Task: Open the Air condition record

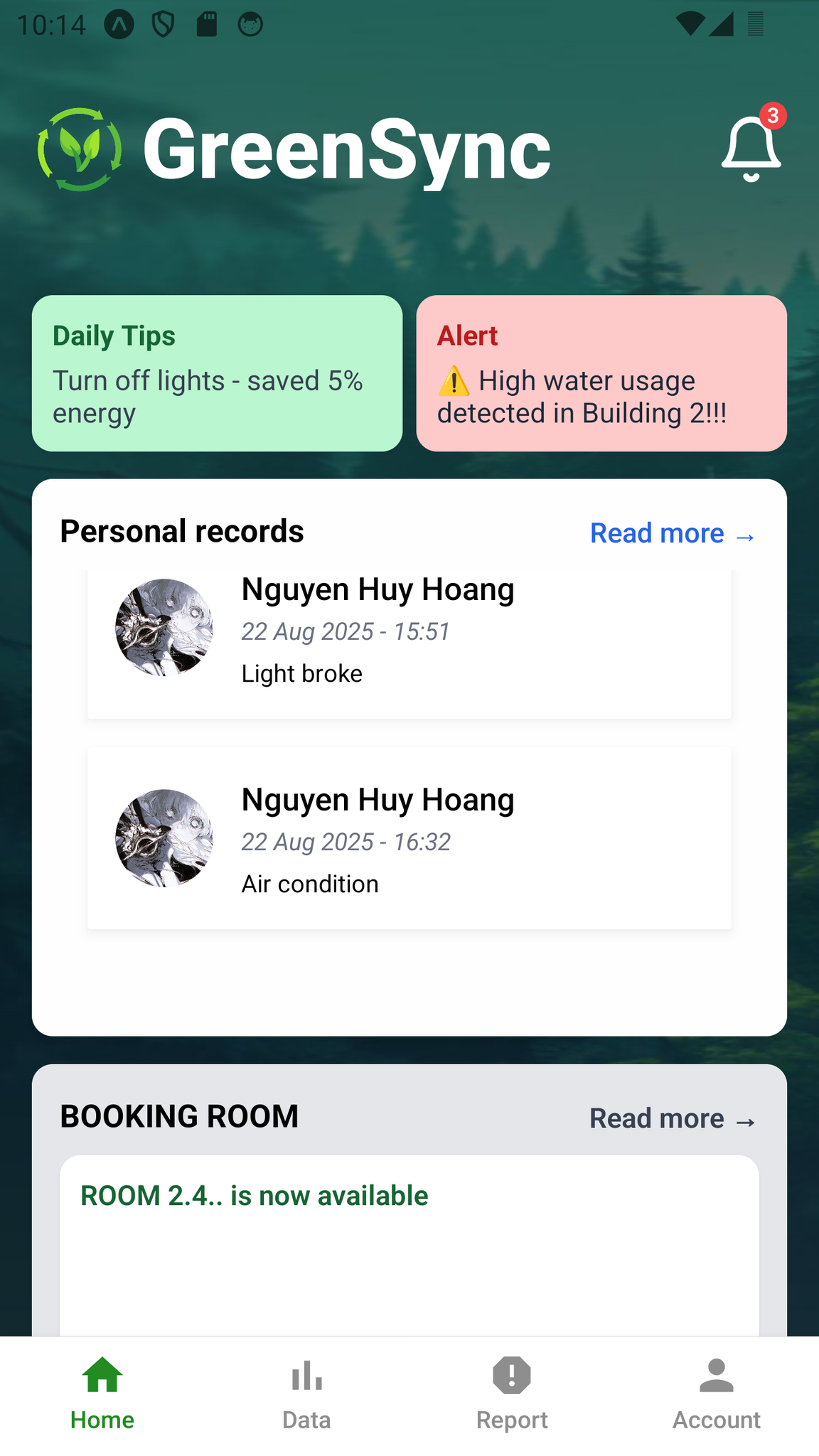Action: [409, 838]
